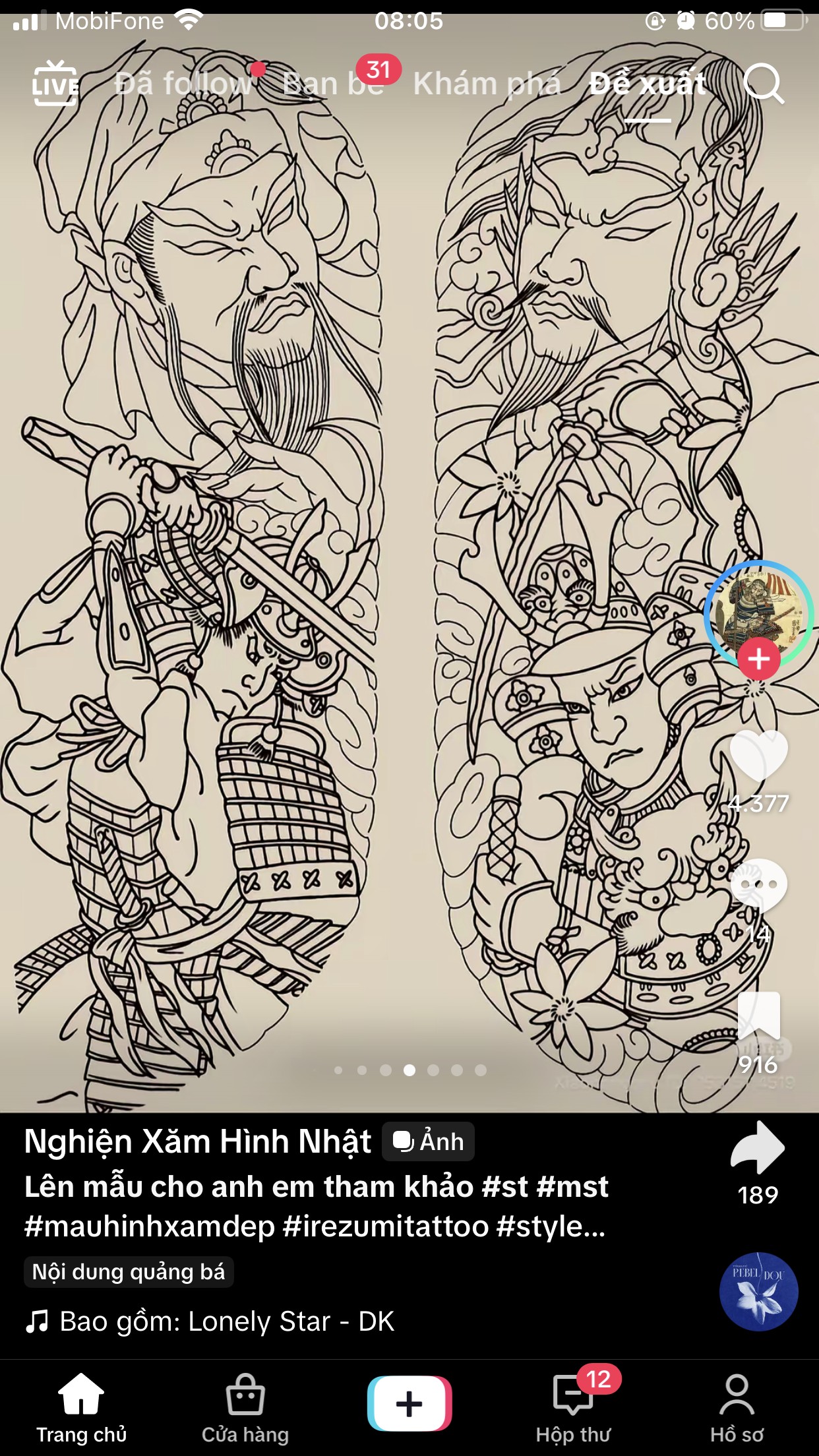Open the comments on this post
The image size is (819, 1456).
tap(758, 886)
